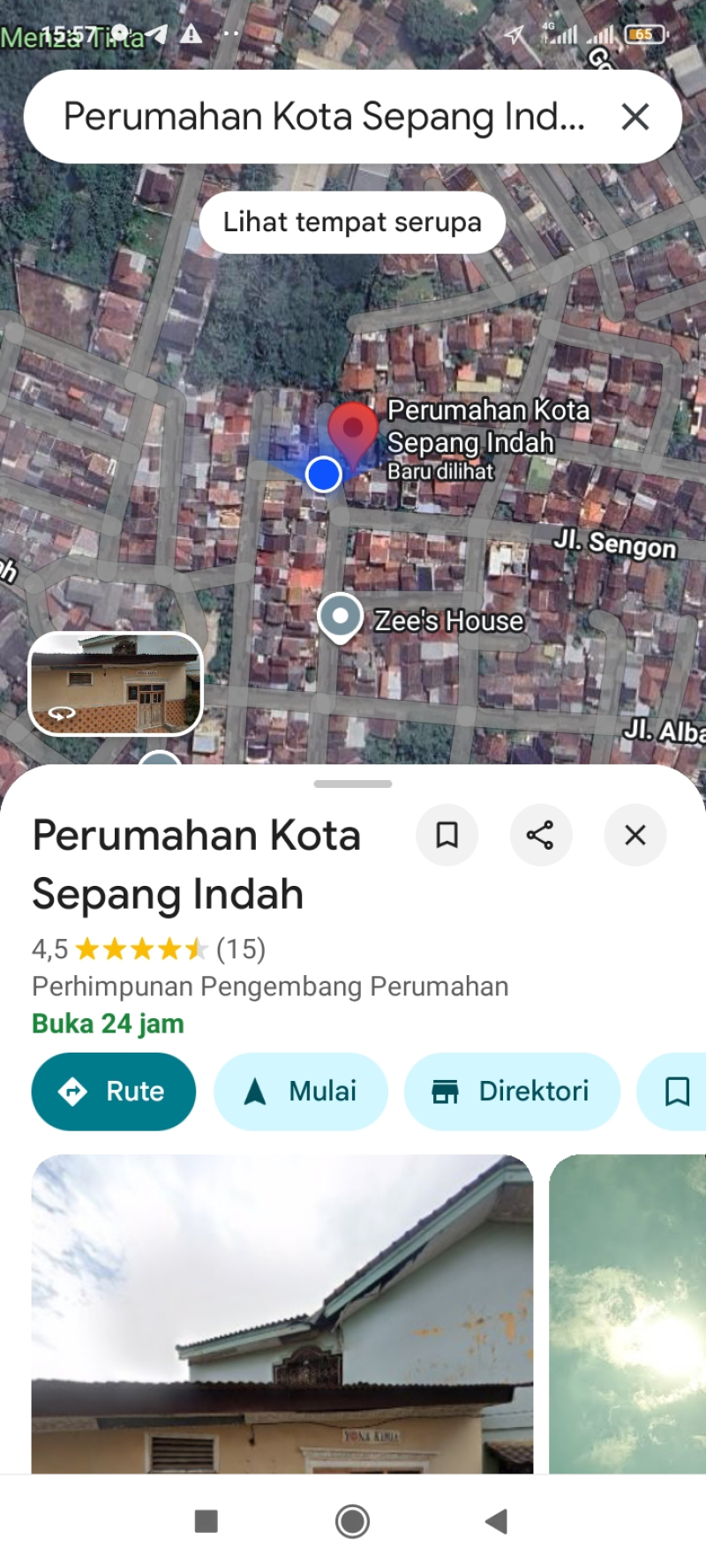Close the place details sheet
Screen dimensions: 706x1568
tap(635, 835)
